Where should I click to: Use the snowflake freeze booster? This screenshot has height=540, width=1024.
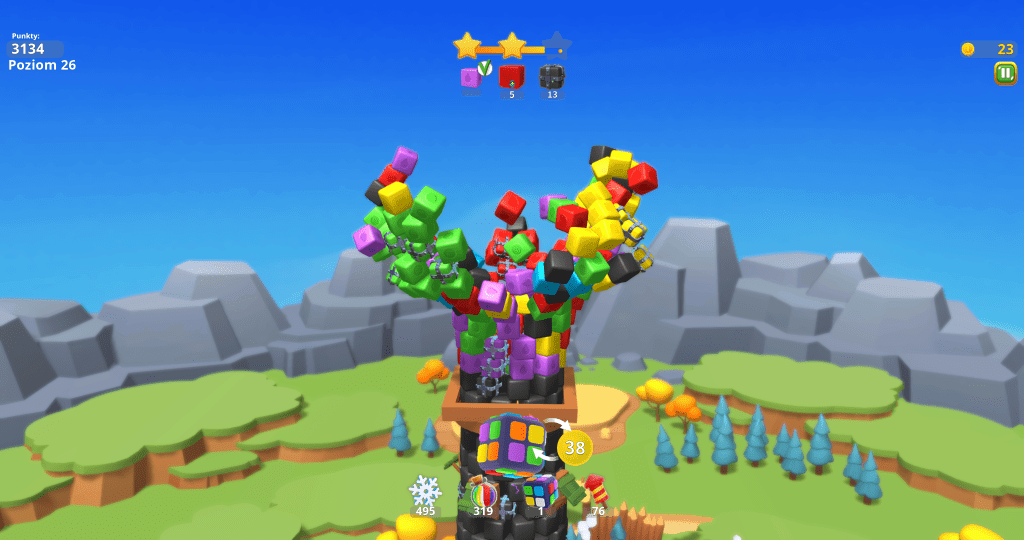(x=426, y=491)
